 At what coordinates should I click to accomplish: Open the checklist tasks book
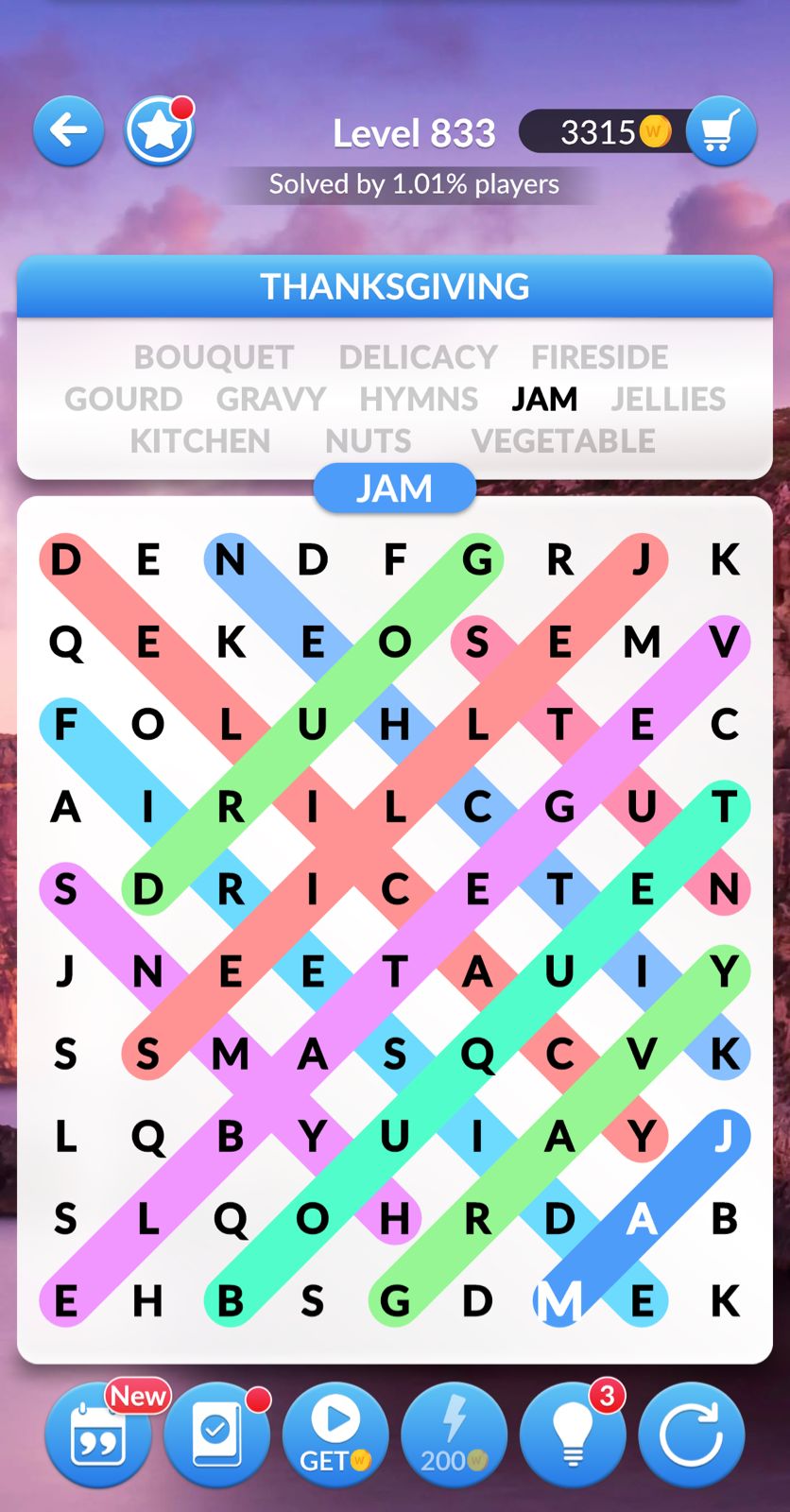(216, 1436)
